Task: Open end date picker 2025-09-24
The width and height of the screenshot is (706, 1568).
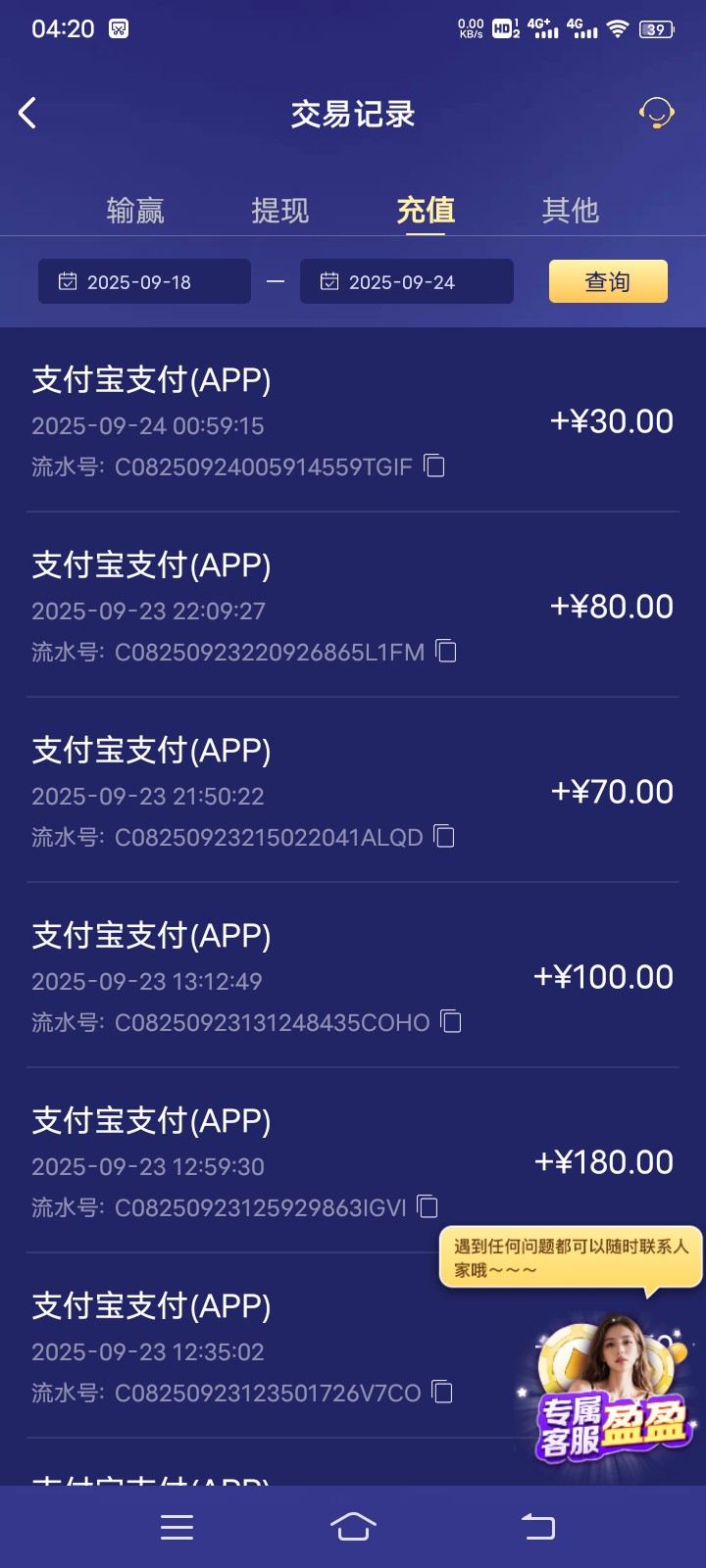Action: tap(406, 282)
